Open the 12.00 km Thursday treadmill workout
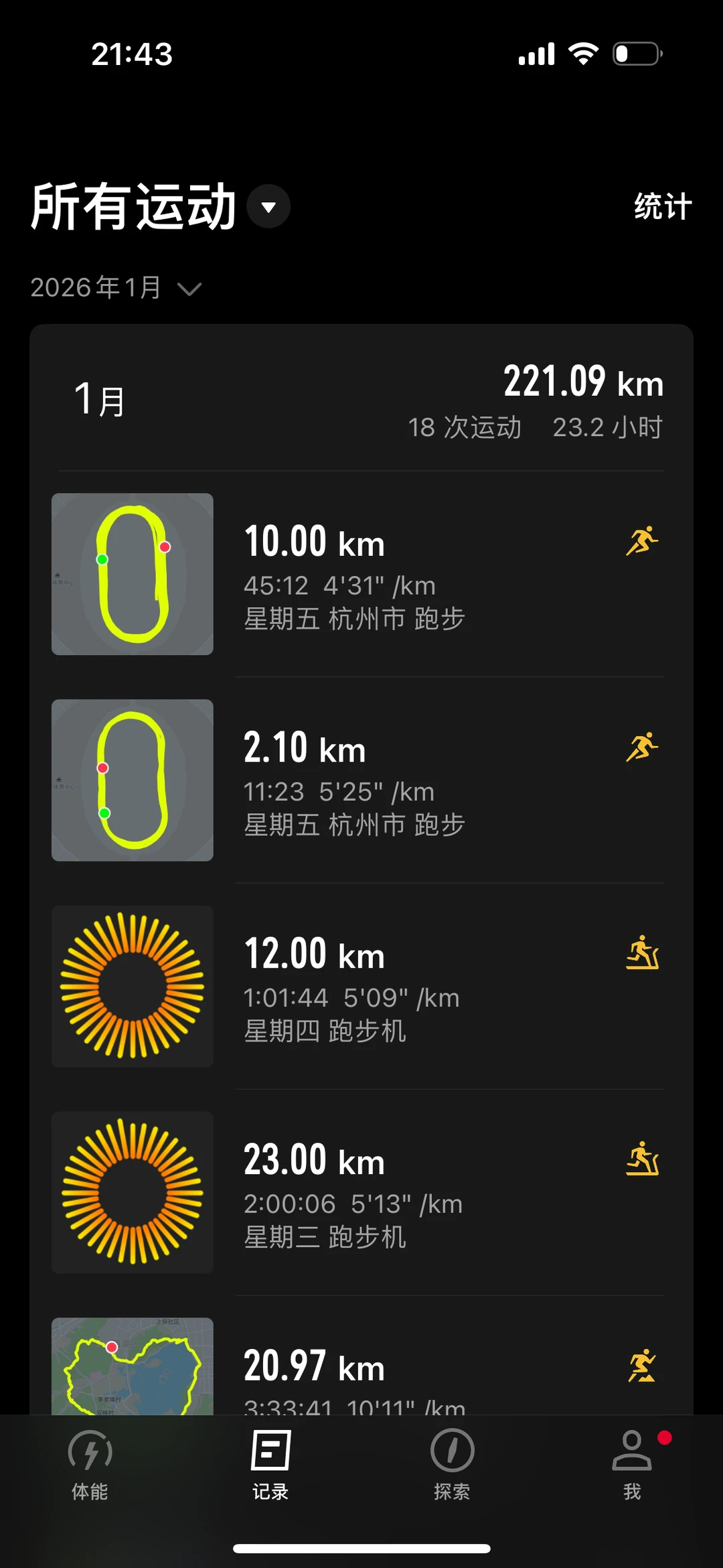 point(361,987)
